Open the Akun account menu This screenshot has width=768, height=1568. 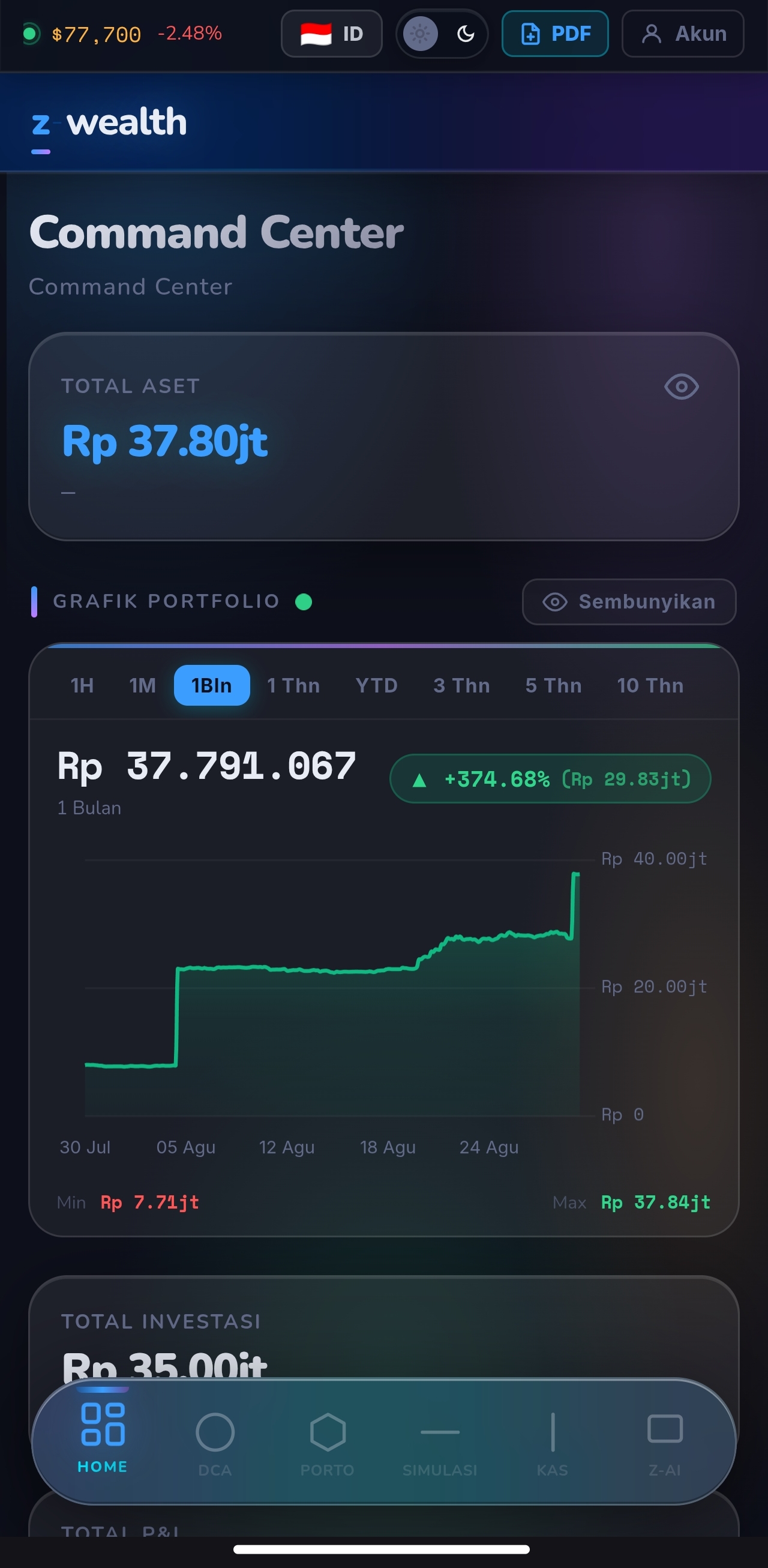[x=683, y=34]
